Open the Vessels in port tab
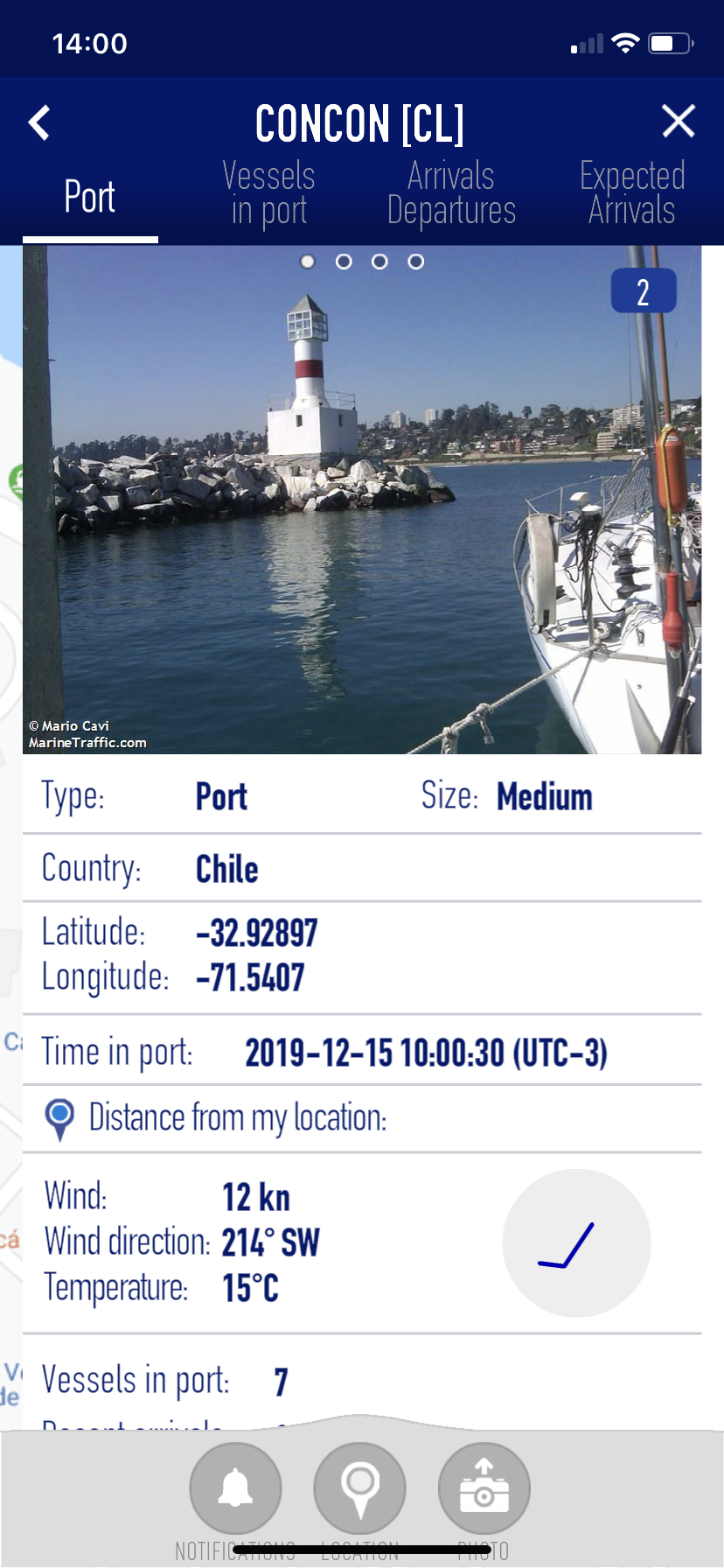The image size is (724, 1568). click(x=269, y=193)
